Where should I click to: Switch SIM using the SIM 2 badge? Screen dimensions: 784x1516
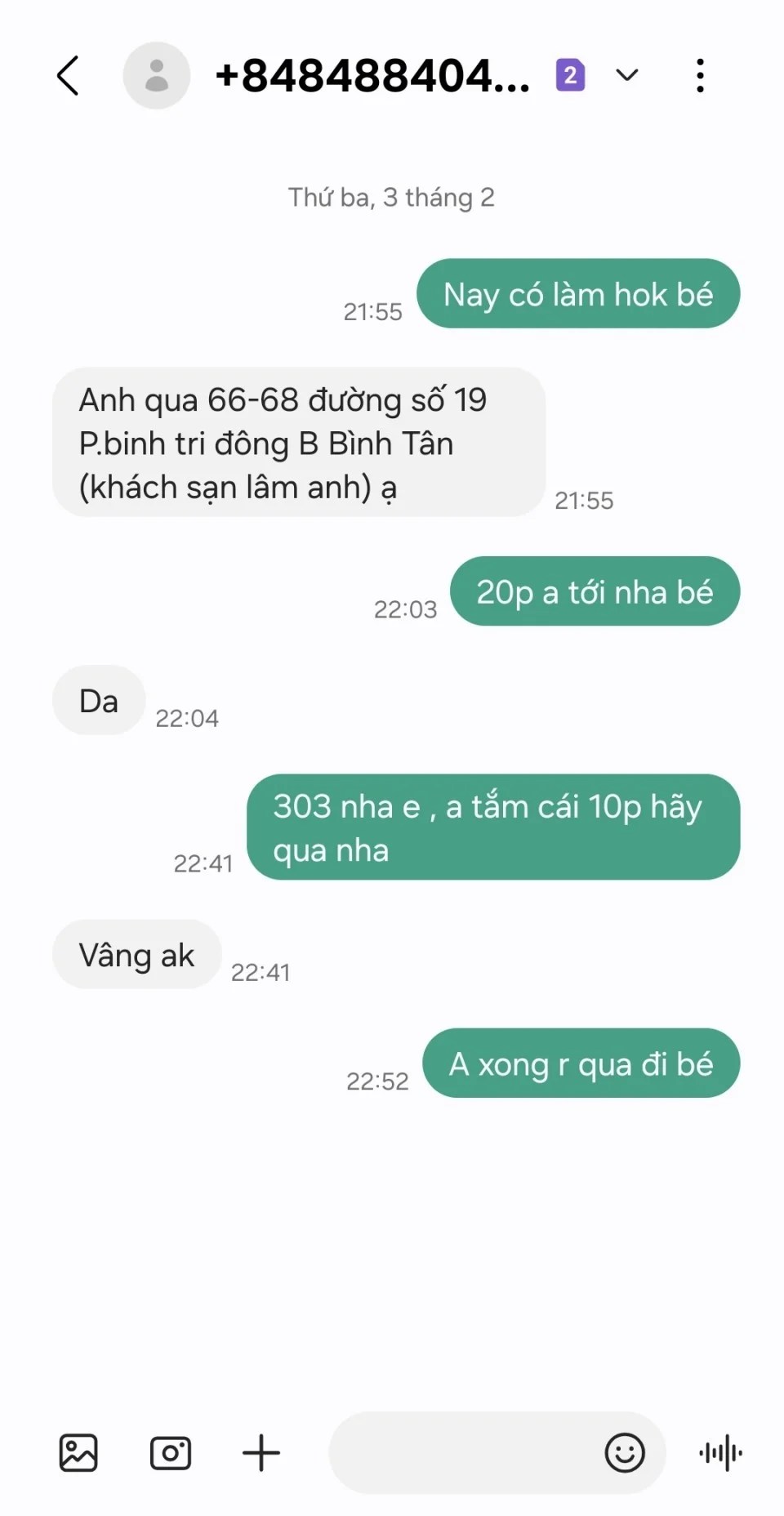570,75
